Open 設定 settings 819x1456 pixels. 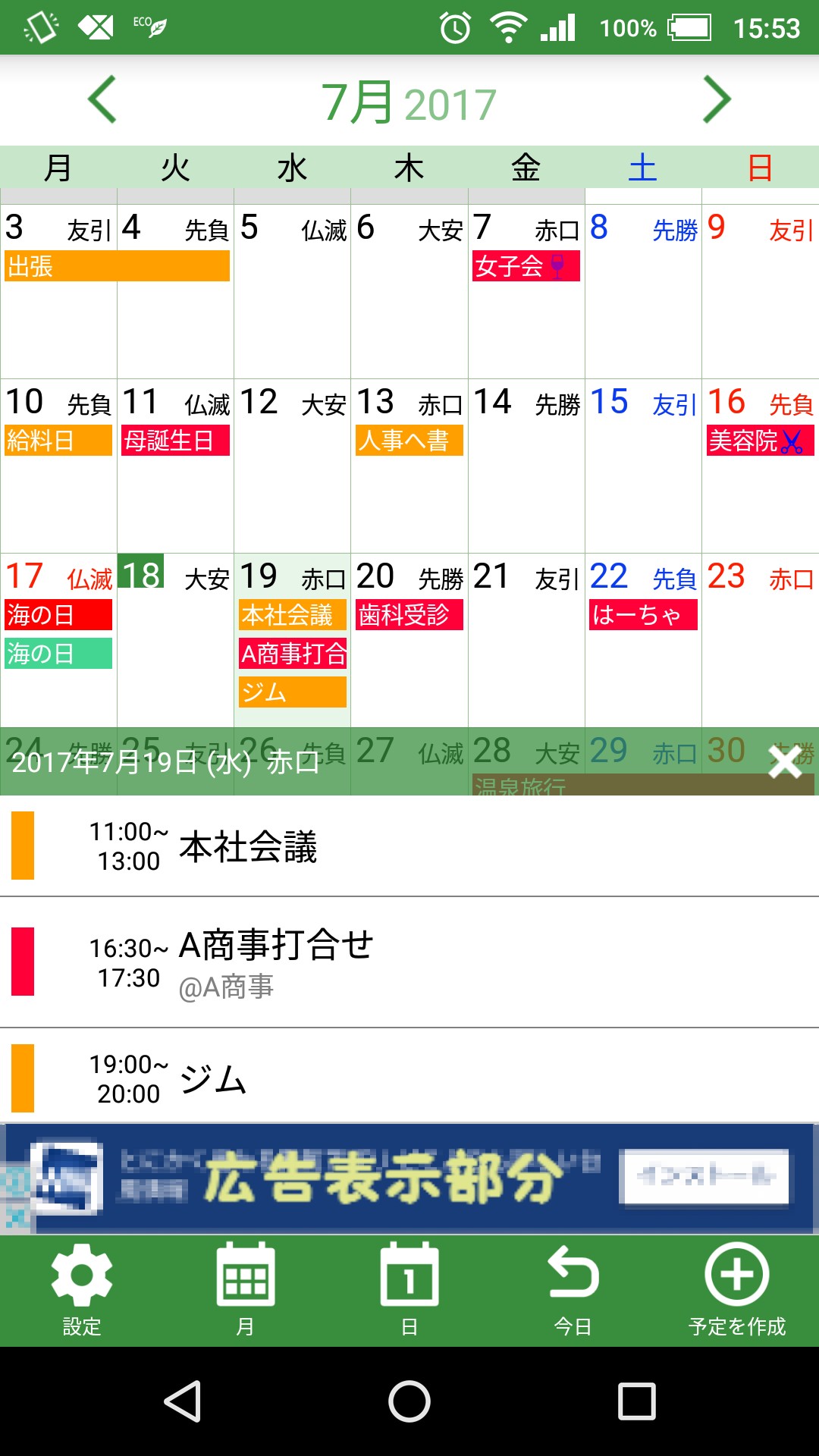point(82,1291)
